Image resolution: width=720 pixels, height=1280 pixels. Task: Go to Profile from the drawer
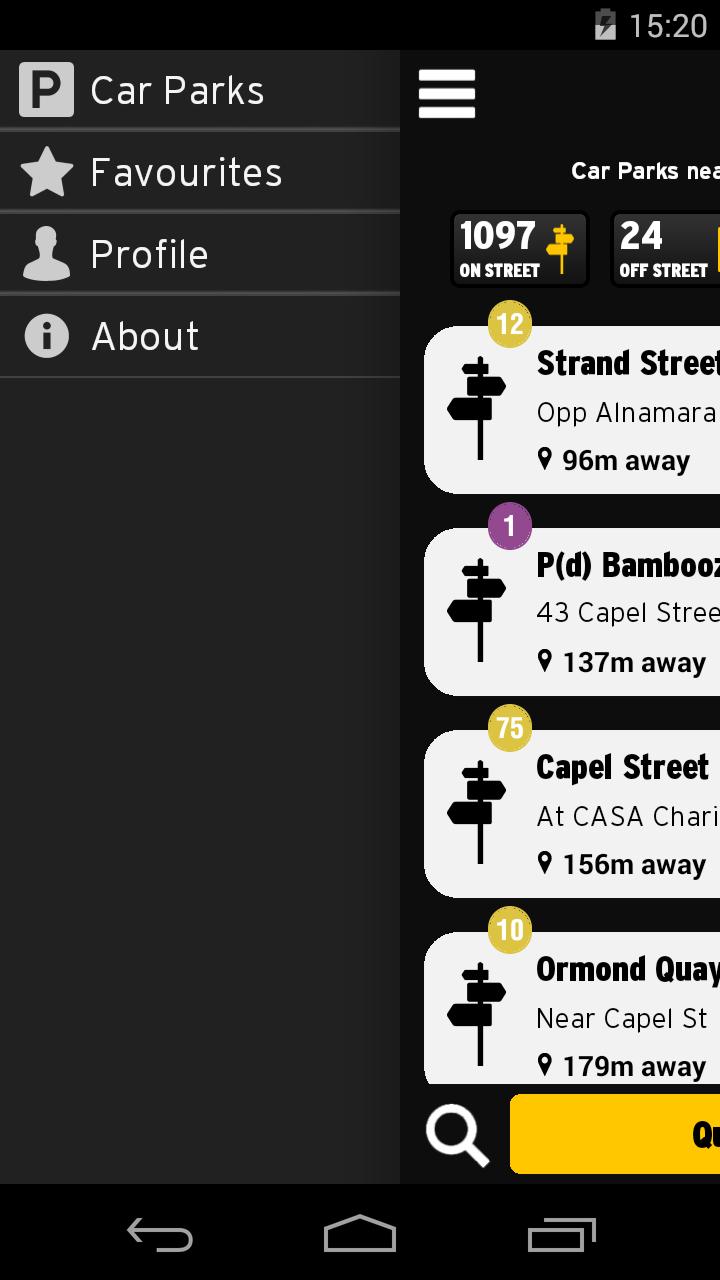tap(200, 255)
